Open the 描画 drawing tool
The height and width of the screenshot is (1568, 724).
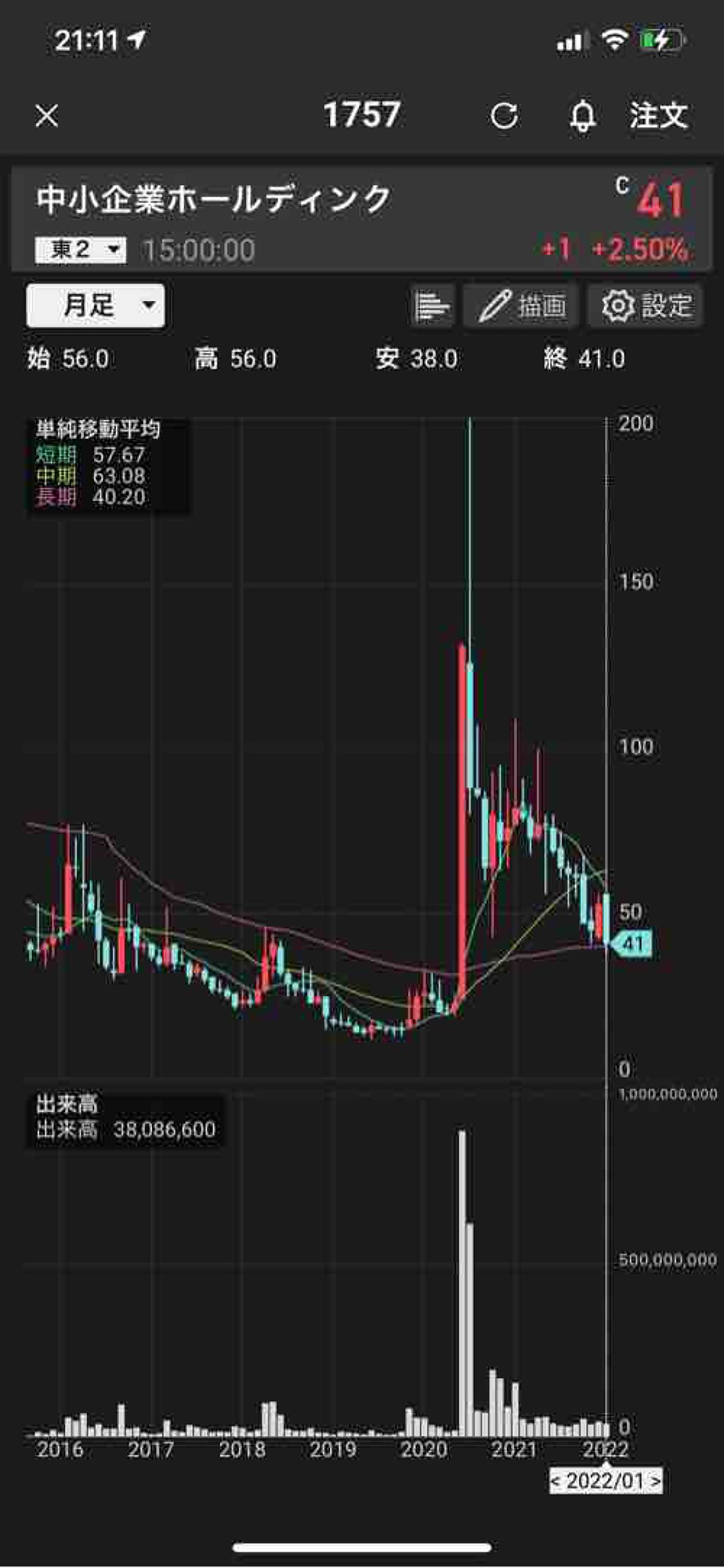pos(522,306)
